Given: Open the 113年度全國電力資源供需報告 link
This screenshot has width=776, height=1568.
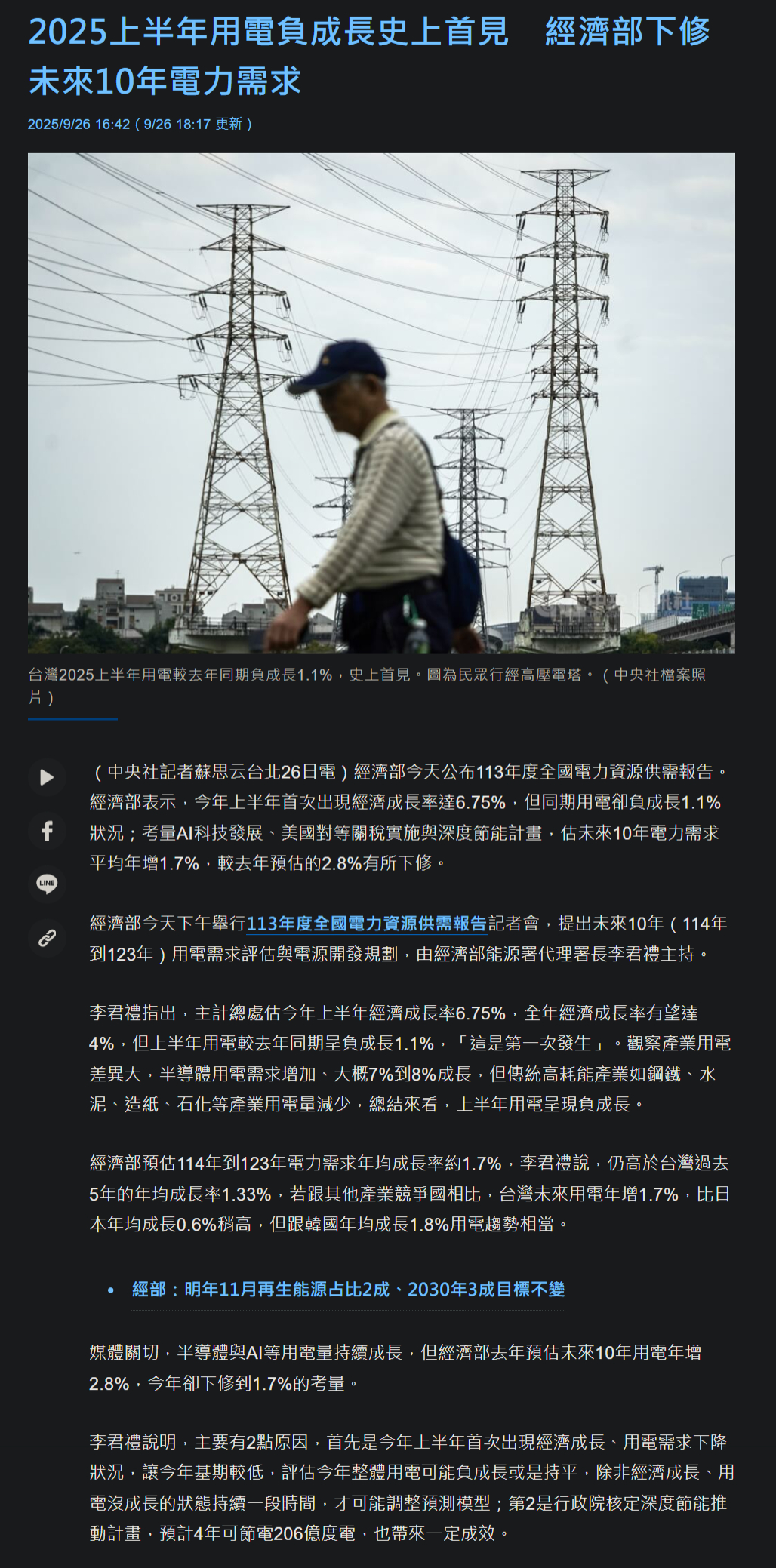Looking at the screenshot, I should point(367,924).
